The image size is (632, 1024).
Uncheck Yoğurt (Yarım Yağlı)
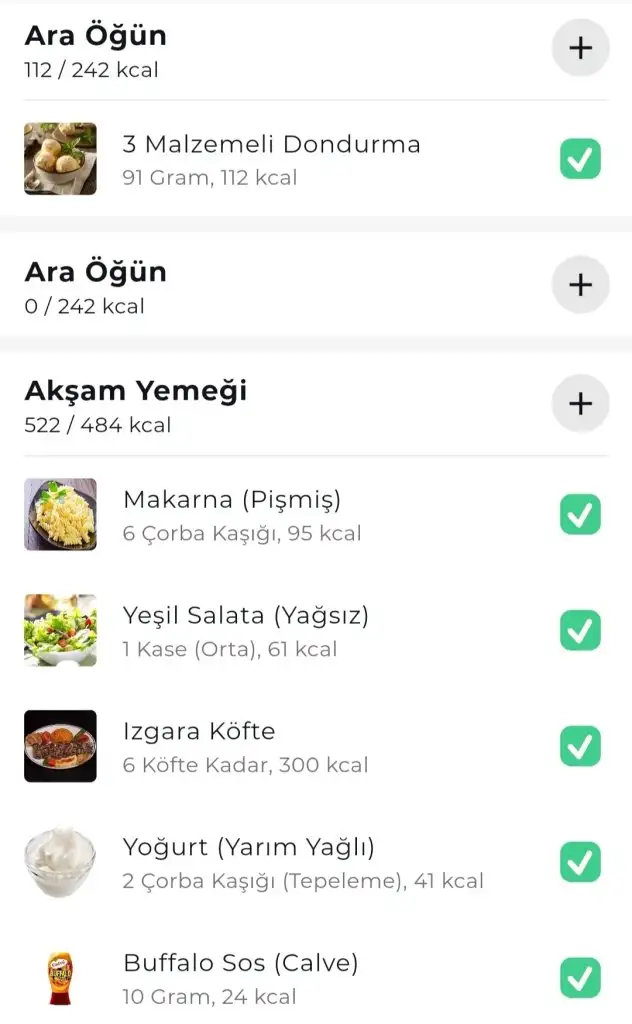coord(580,863)
